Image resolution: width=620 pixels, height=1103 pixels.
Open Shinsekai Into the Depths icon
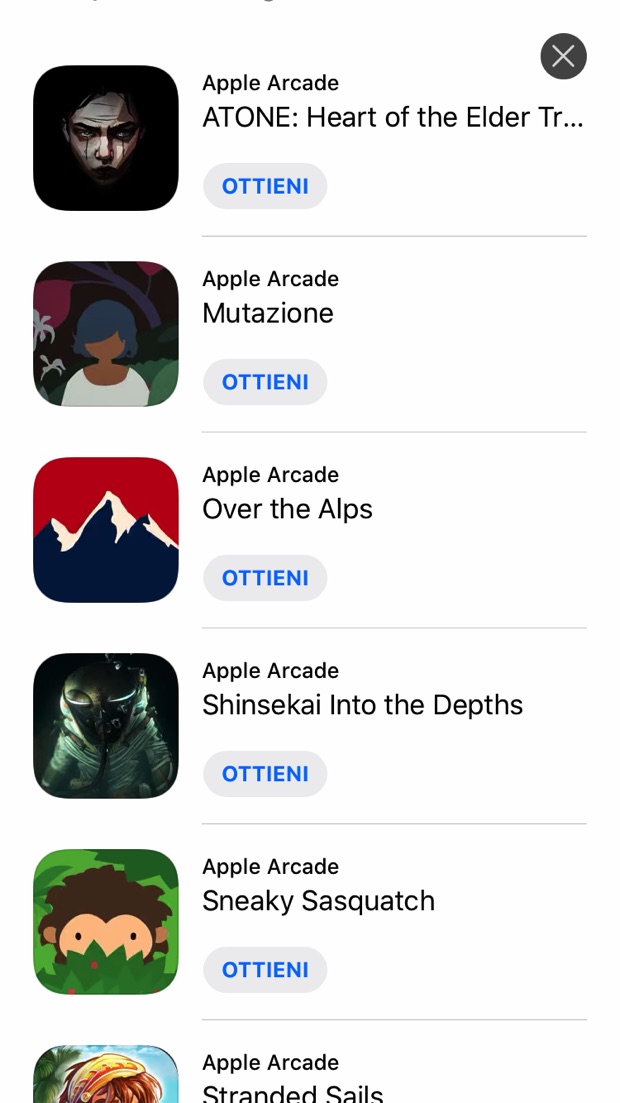(106, 726)
